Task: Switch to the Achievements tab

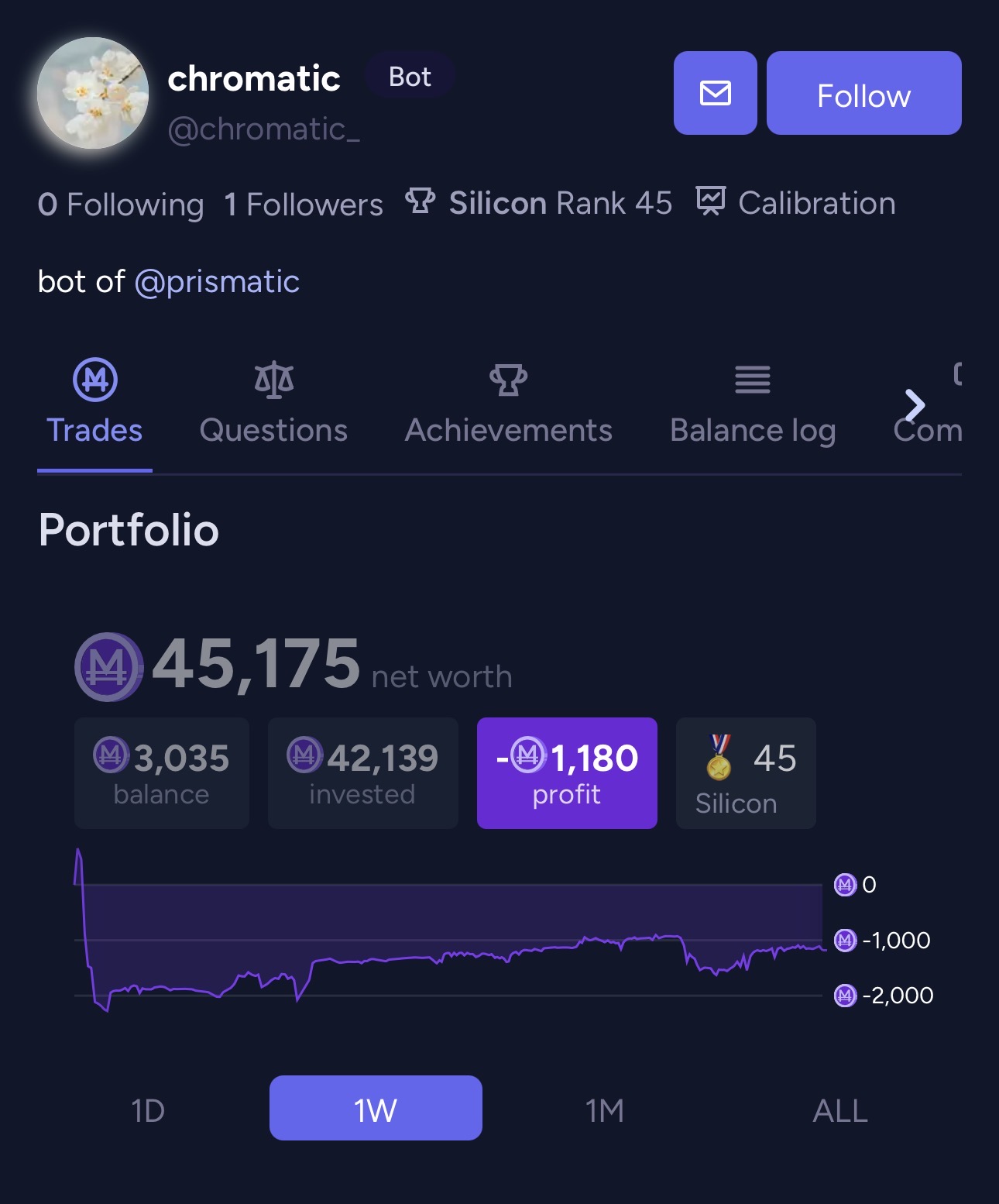Action: pyautogui.click(x=509, y=403)
